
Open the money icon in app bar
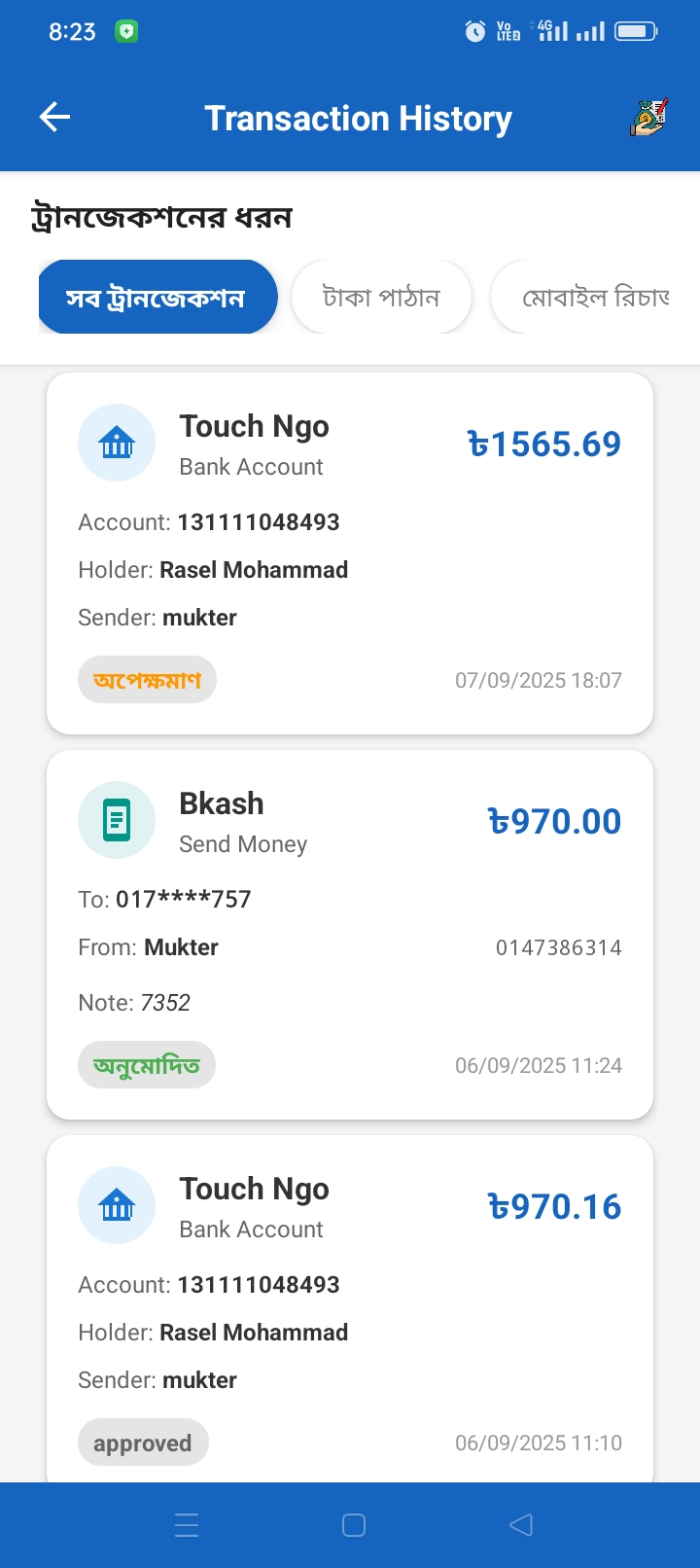tap(647, 118)
